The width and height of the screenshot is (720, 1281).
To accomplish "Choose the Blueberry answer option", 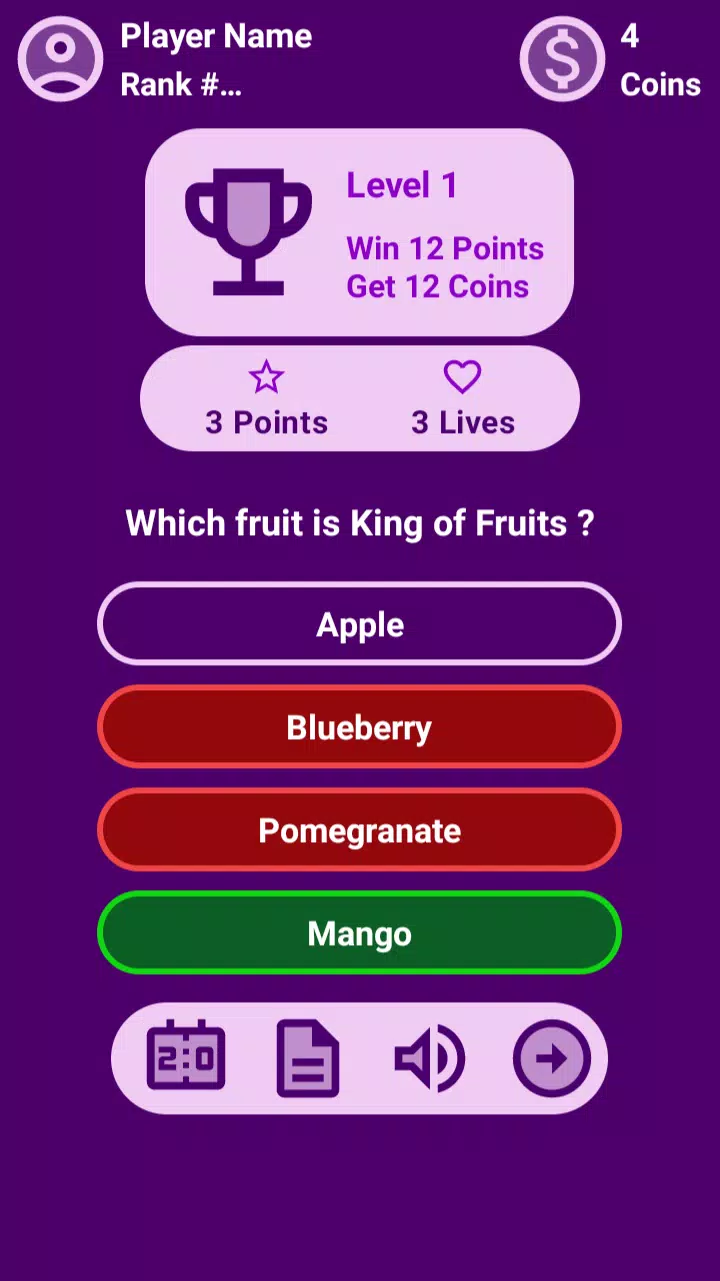I will click(360, 726).
